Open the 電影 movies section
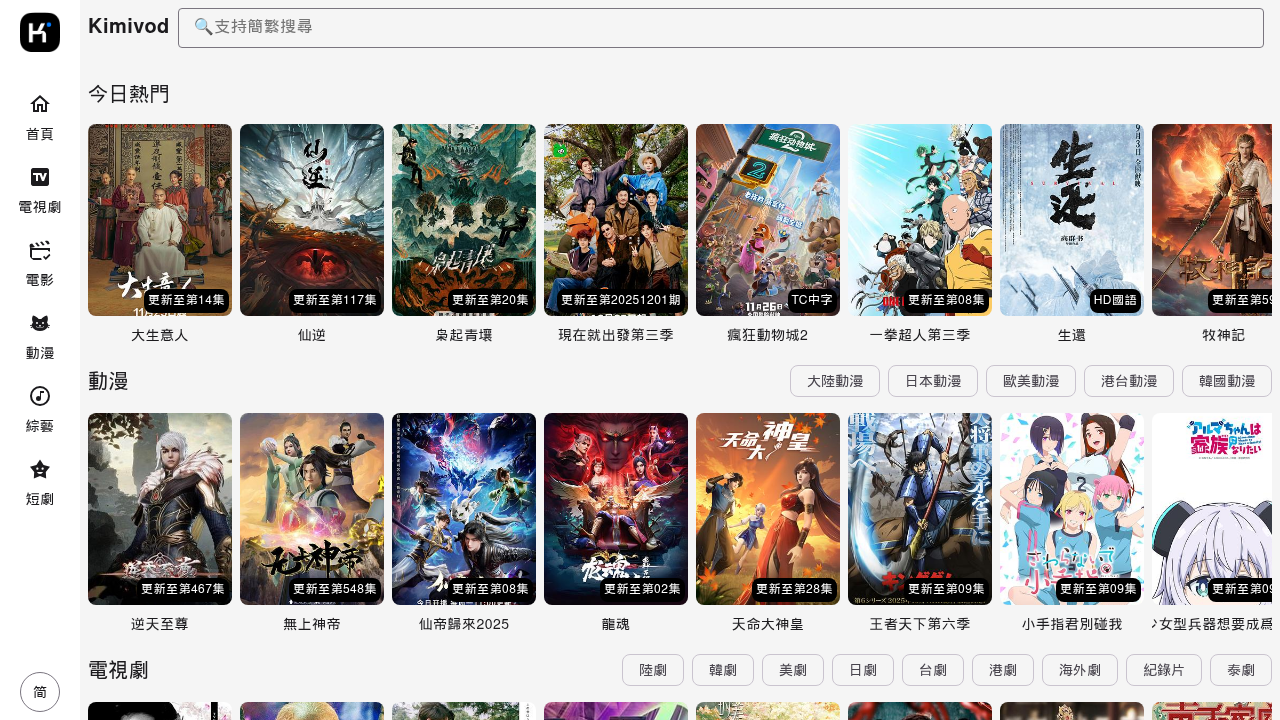Viewport: 1280px width, 720px height. tap(40, 263)
